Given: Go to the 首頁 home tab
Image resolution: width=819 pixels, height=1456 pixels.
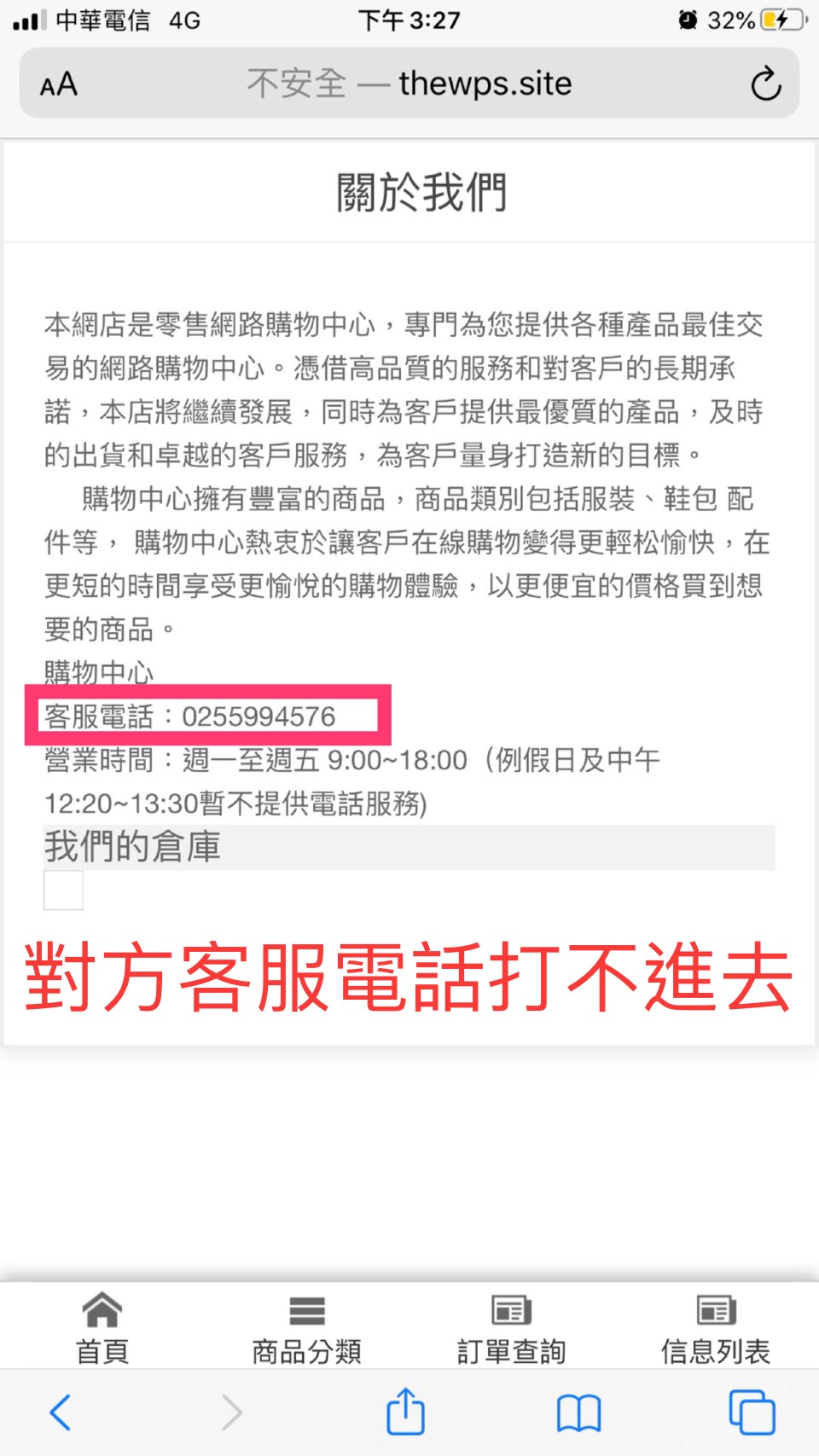Looking at the screenshot, I should [102, 1328].
